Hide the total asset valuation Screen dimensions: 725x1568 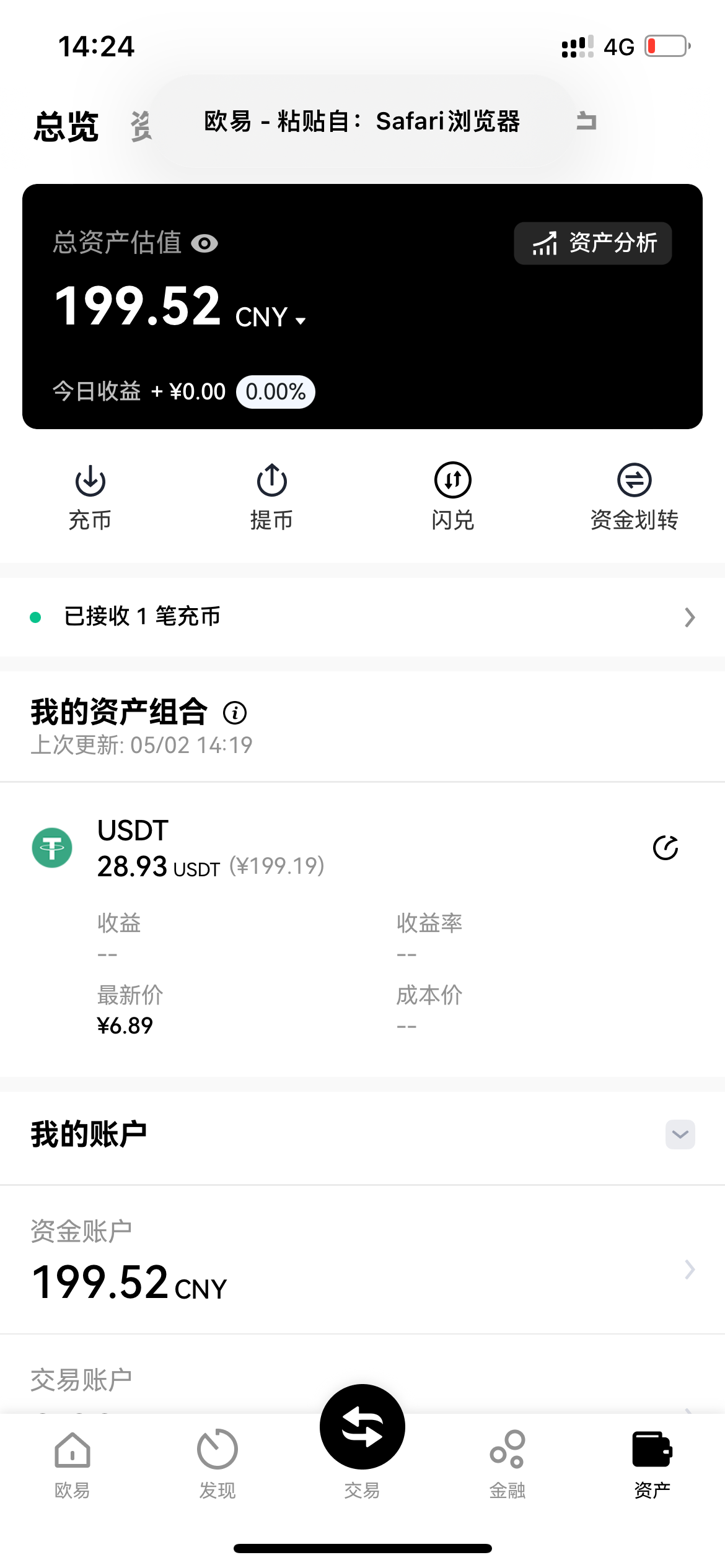pos(204,243)
